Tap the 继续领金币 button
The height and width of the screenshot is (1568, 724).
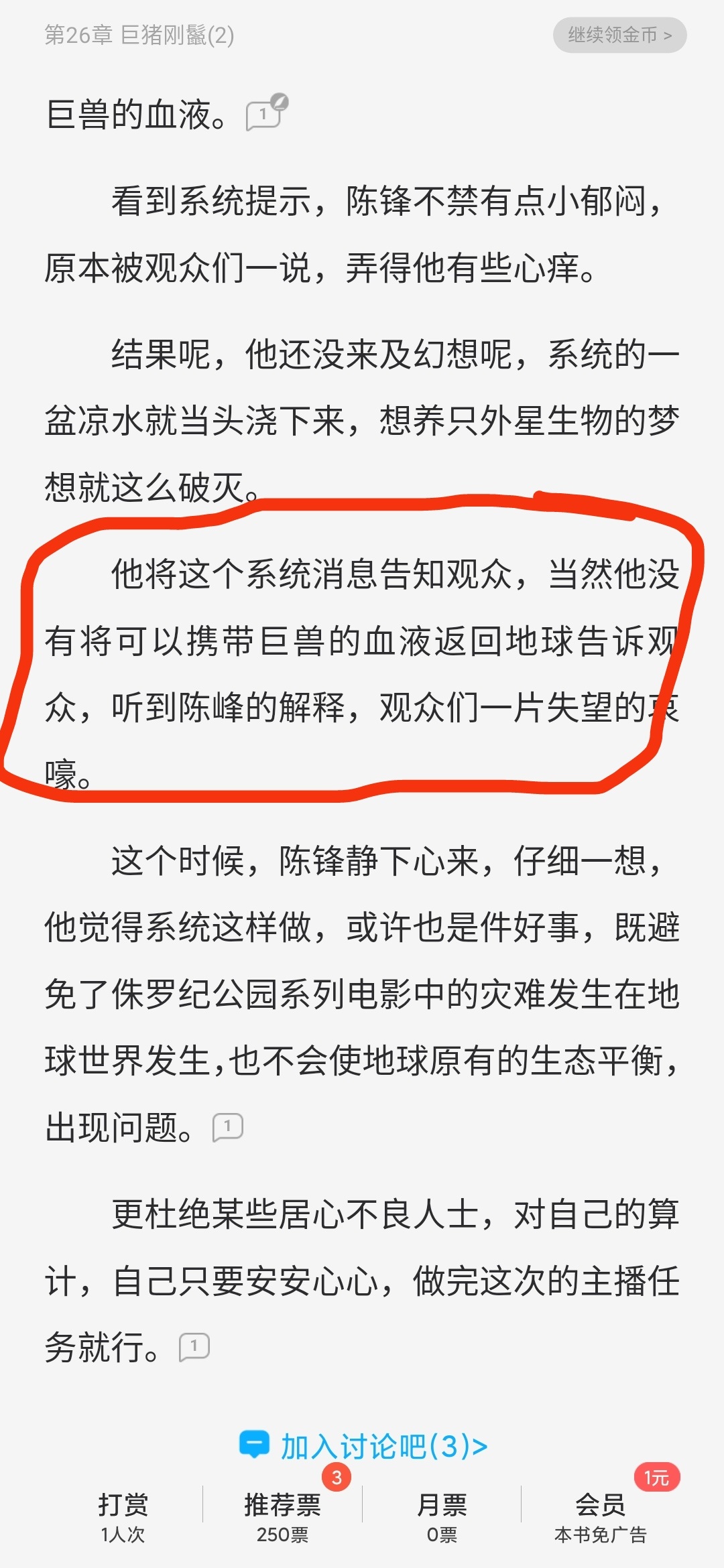click(619, 35)
